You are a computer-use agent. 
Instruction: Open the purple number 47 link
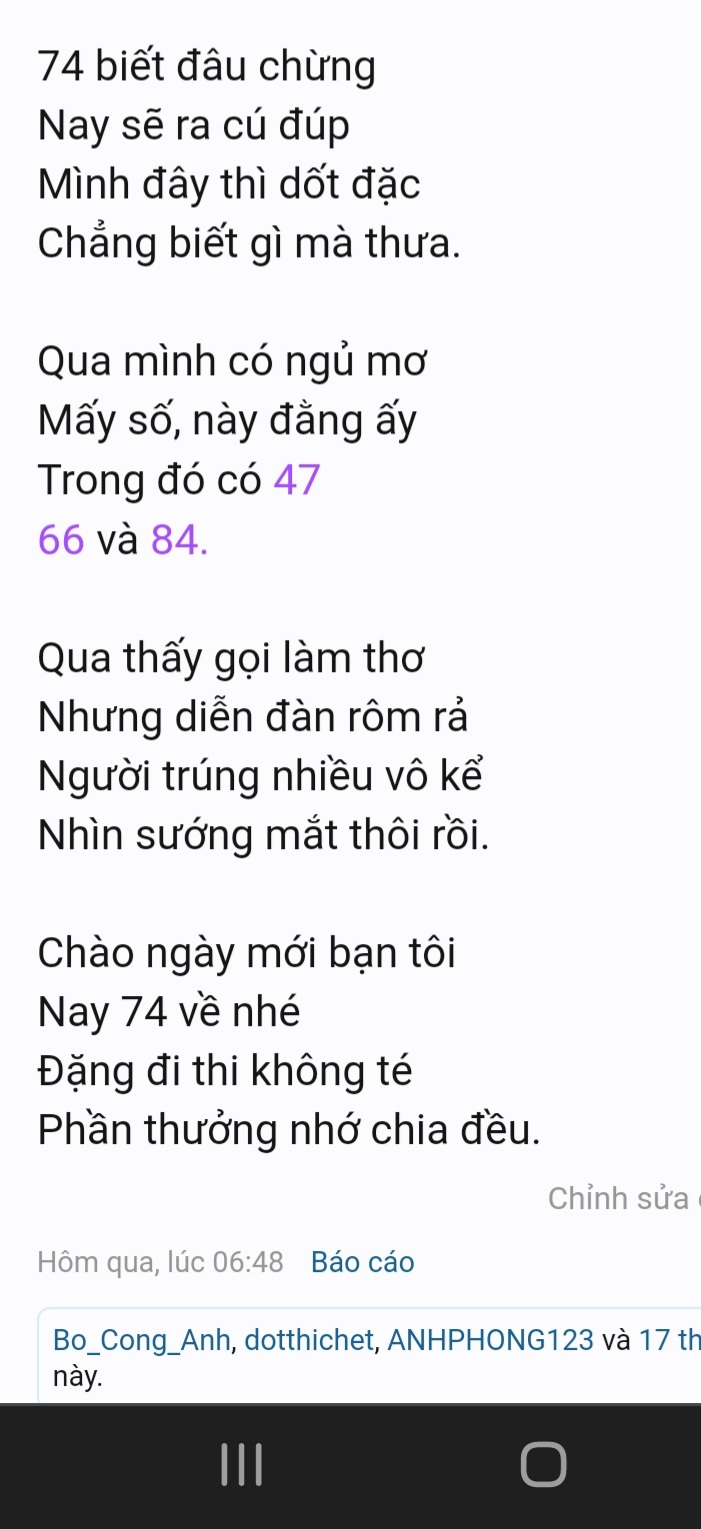point(296,481)
